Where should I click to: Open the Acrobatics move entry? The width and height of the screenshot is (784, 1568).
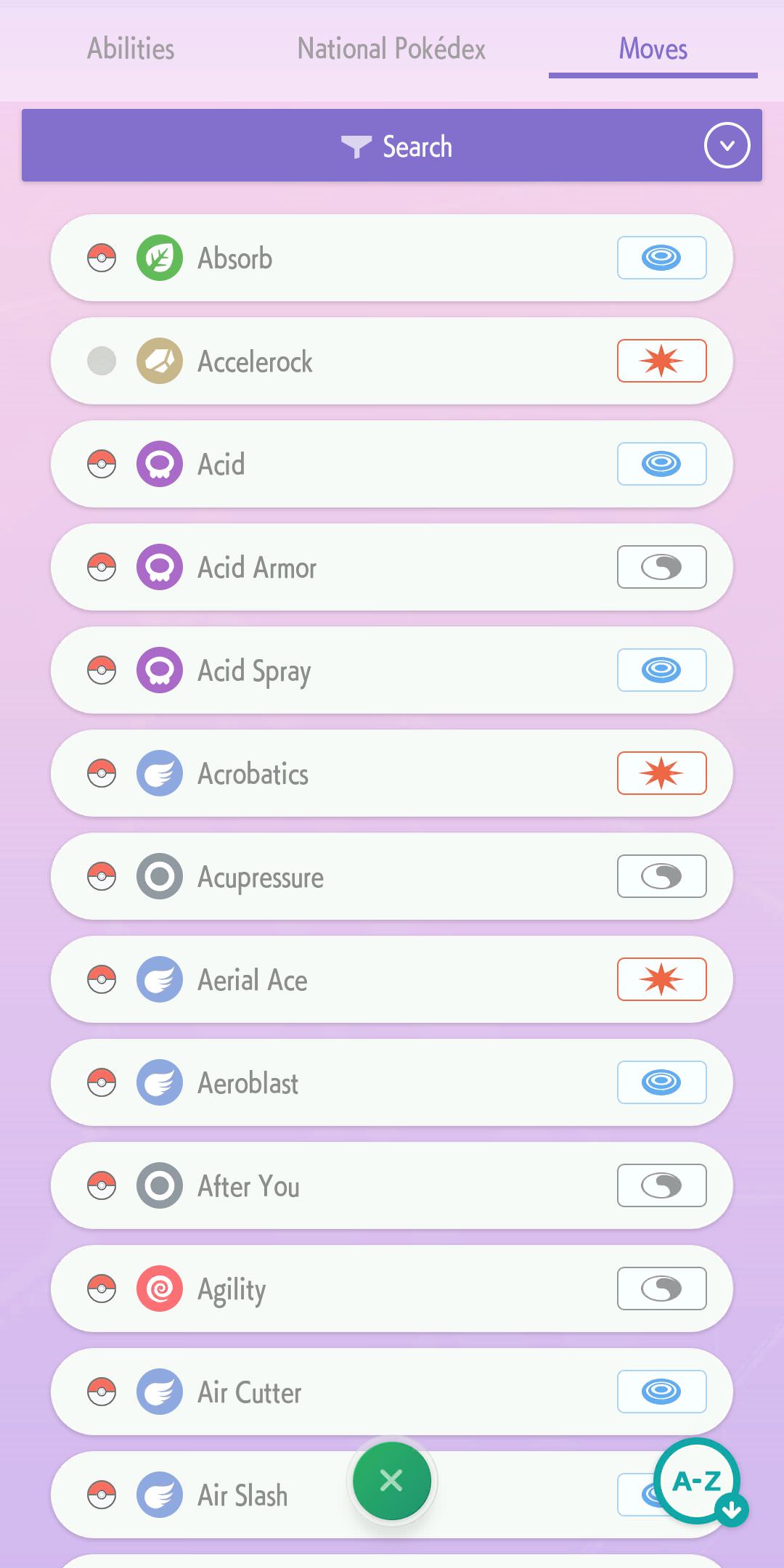point(392,773)
